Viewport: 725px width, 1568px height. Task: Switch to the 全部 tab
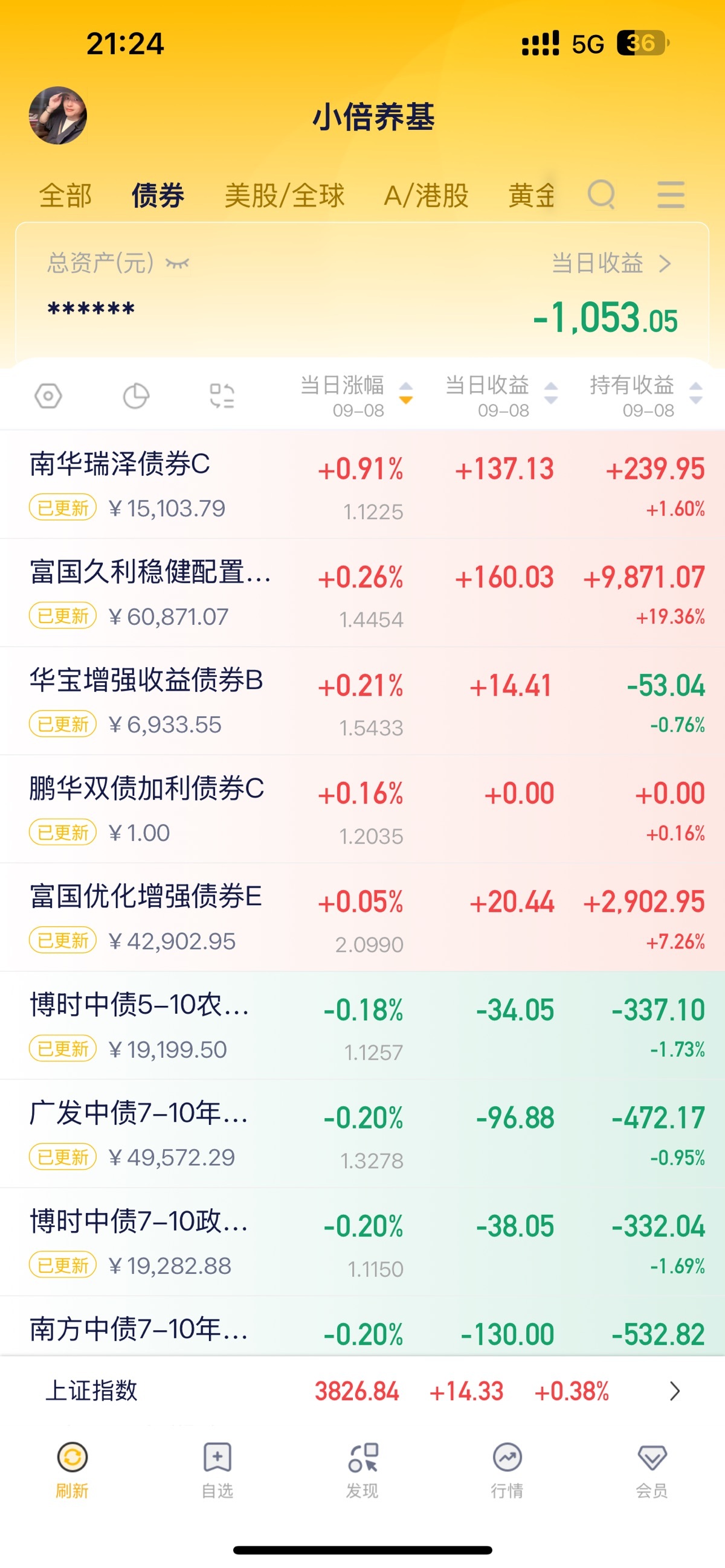[65, 196]
